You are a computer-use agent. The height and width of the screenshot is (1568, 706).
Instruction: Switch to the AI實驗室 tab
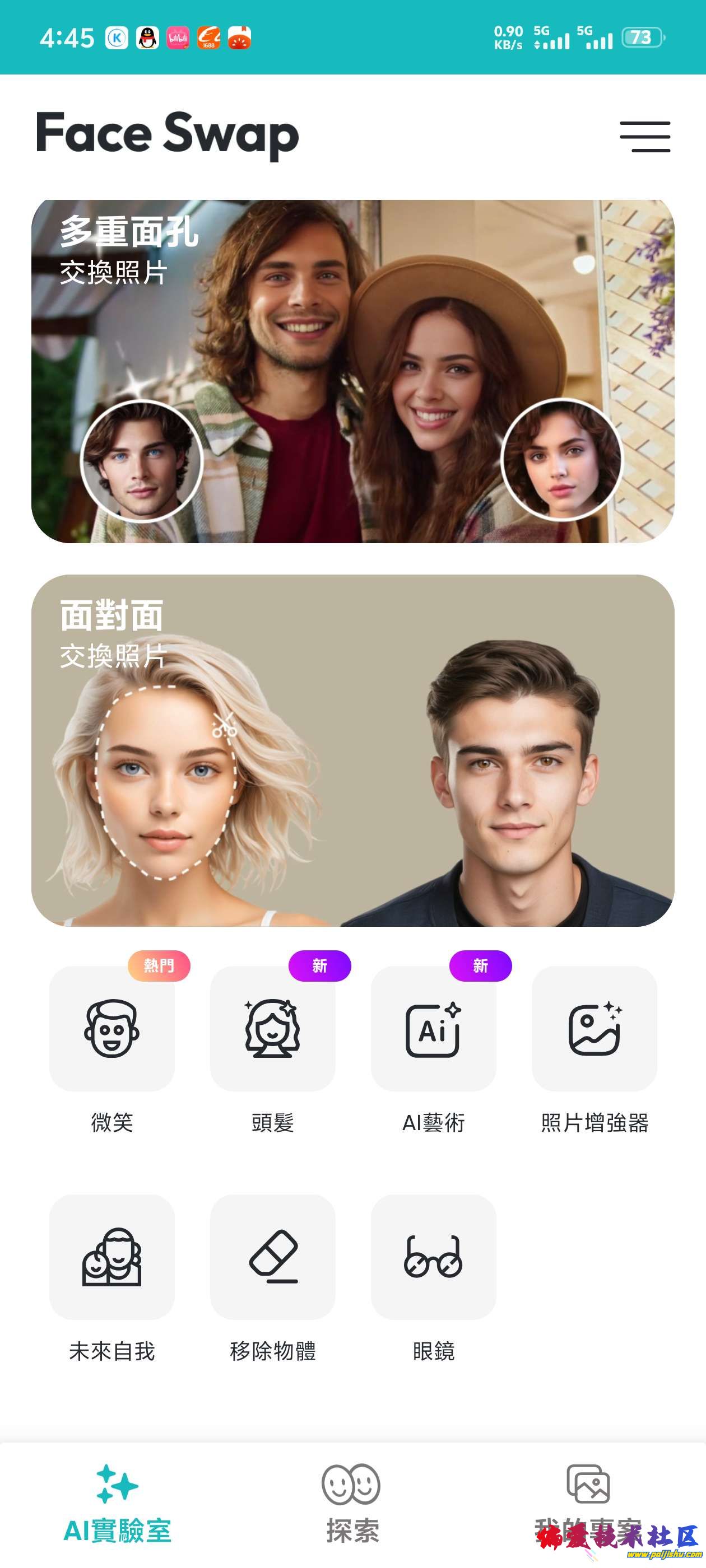coord(118,1504)
